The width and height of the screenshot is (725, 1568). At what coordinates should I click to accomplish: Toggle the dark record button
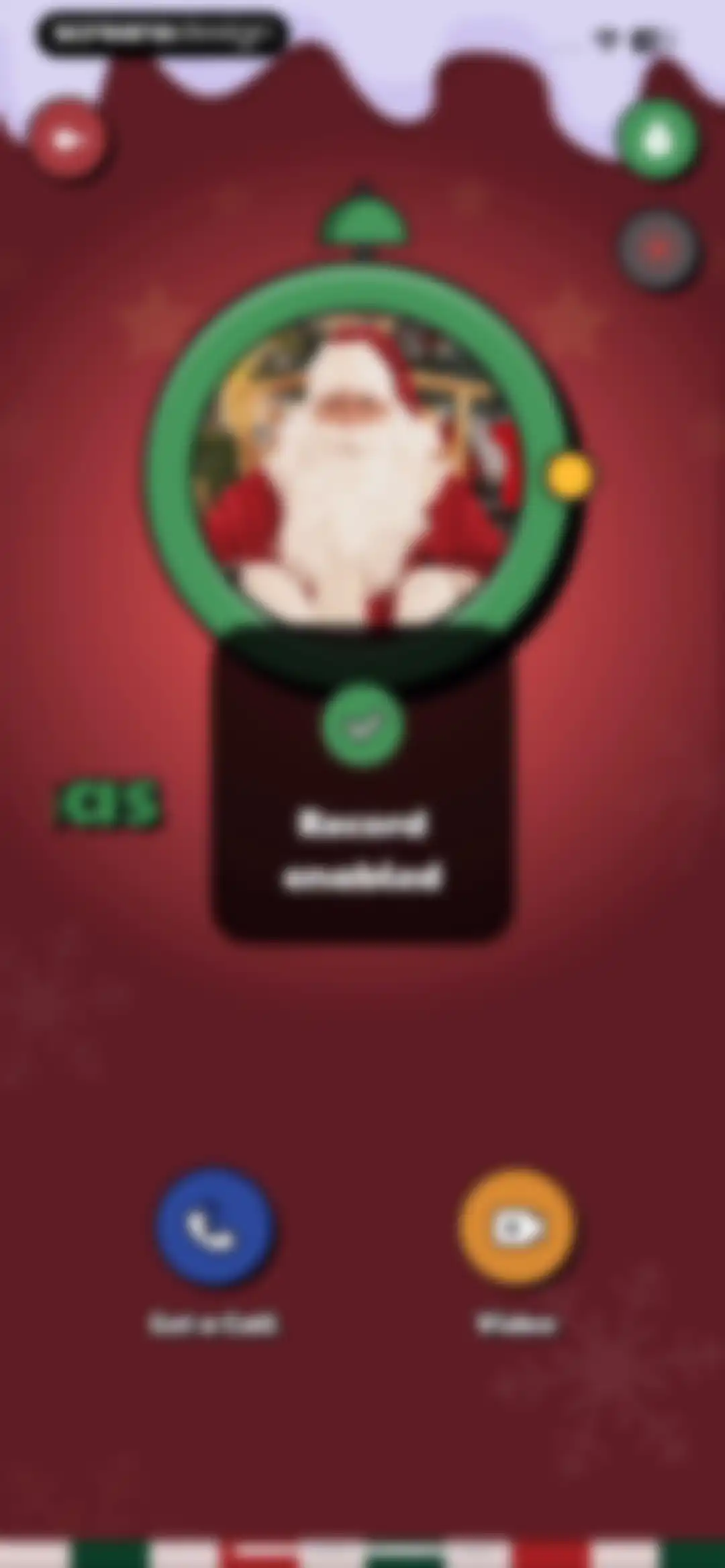pos(659,250)
